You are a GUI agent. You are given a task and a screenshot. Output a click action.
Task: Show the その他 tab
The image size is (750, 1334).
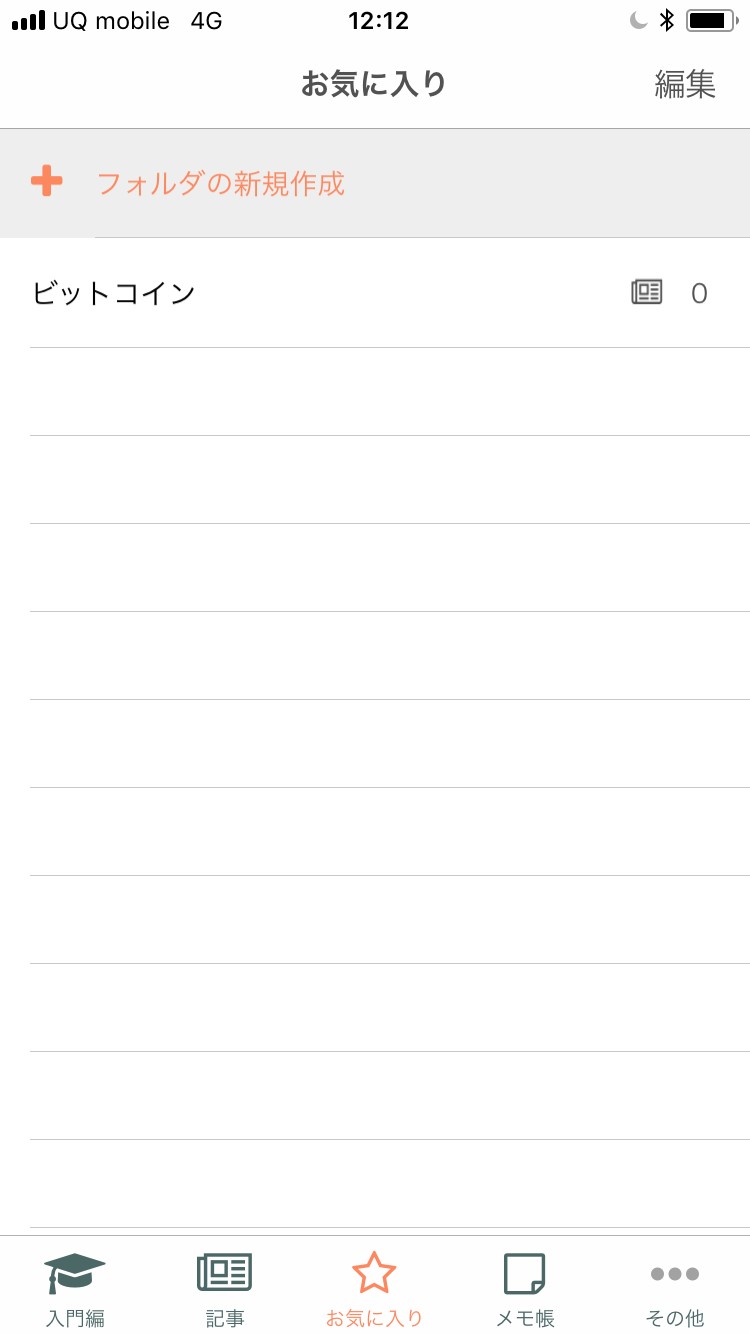[x=675, y=1288]
